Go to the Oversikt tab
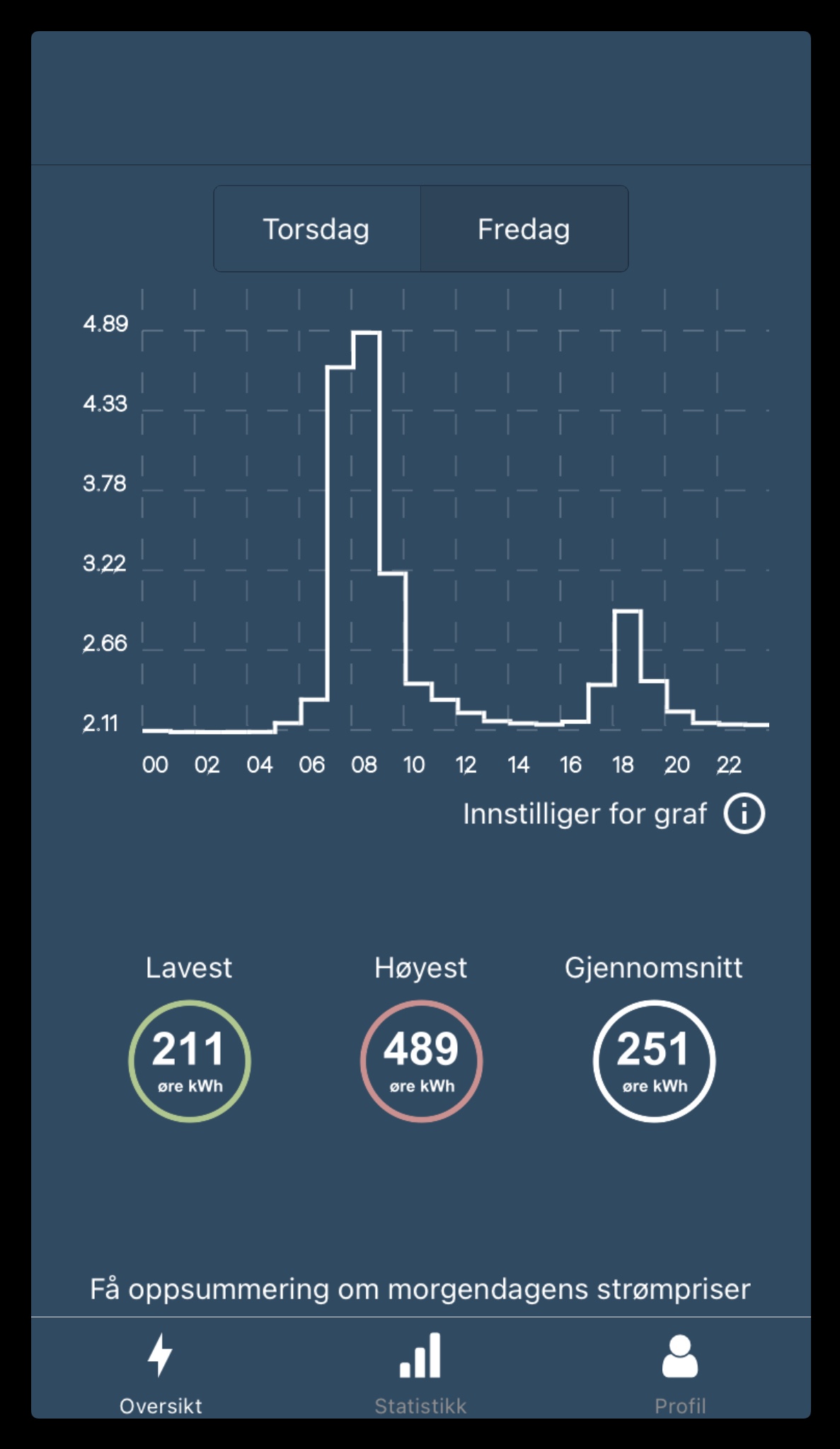Viewport: 840px width, 1449px height. point(161,1374)
